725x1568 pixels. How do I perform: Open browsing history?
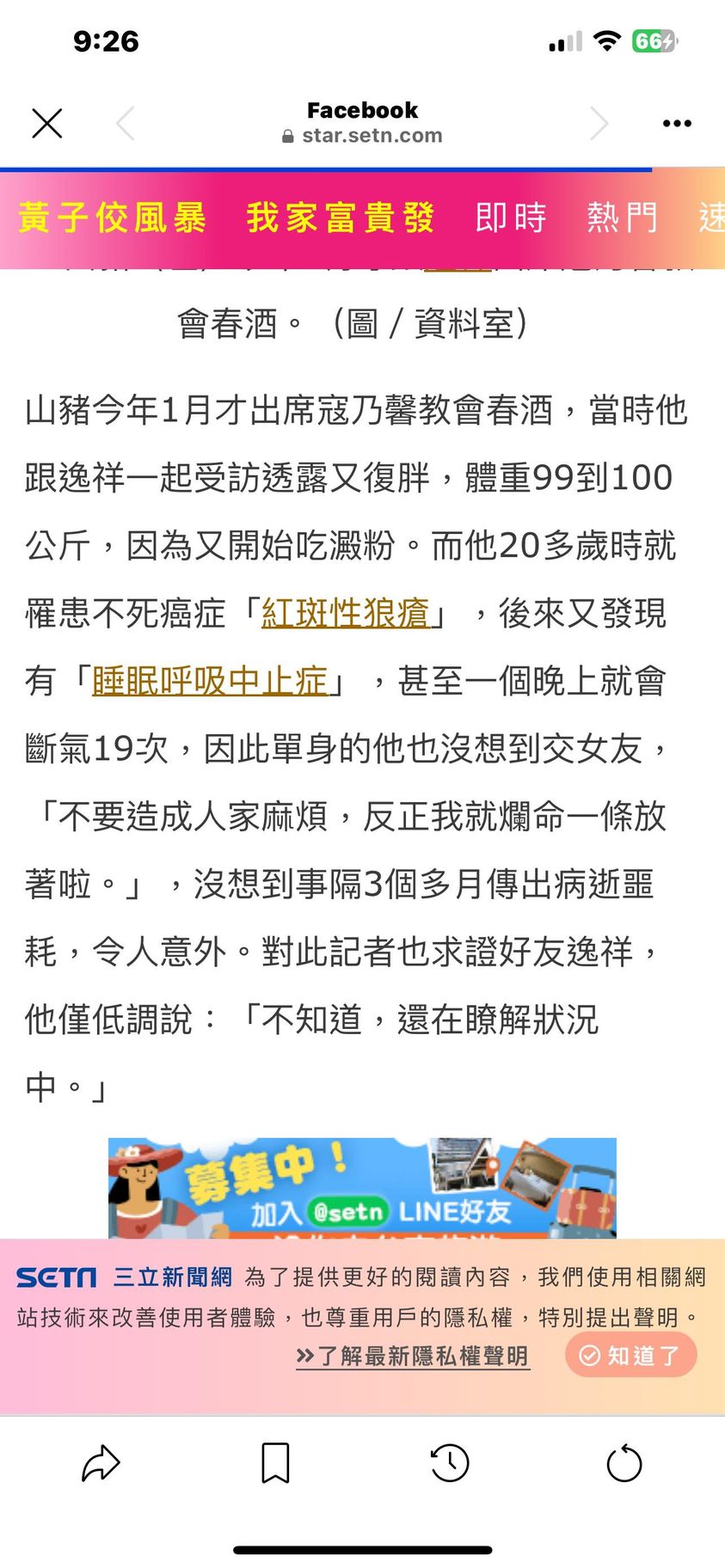pyautogui.click(x=450, y=1463)
